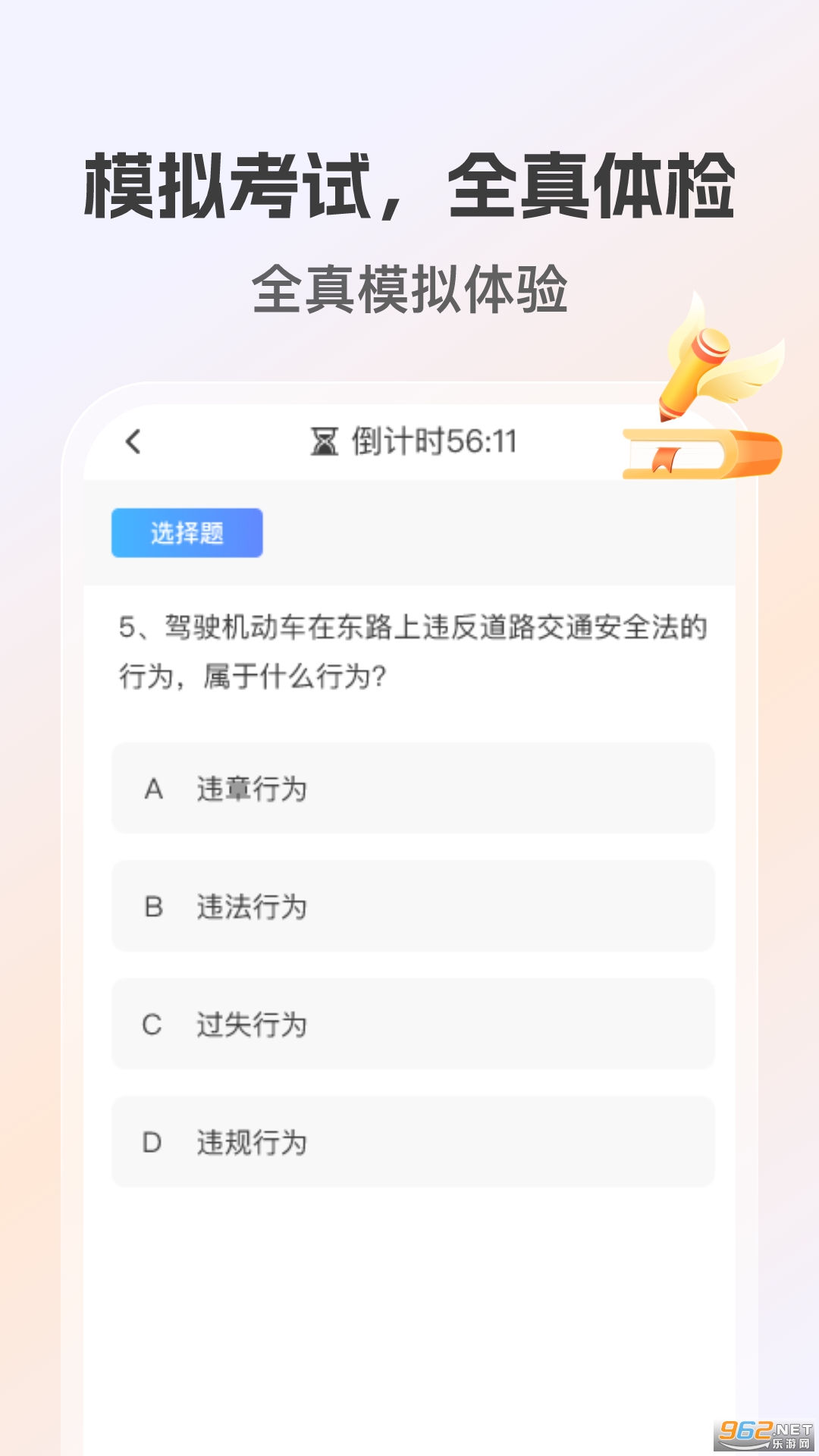Tap the white phone mockup card
The width and height of the screenshot is (819, 1456).
[409, 1289]
